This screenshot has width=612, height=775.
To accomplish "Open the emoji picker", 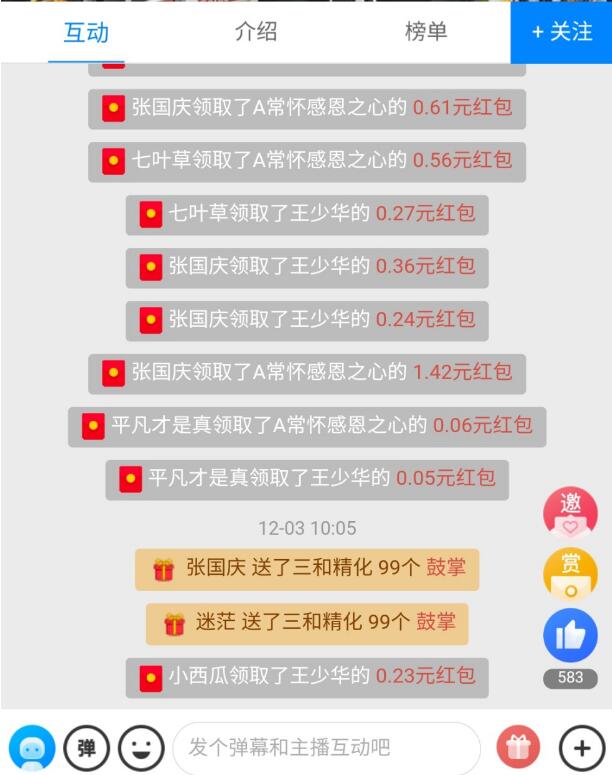I will 141,747.
